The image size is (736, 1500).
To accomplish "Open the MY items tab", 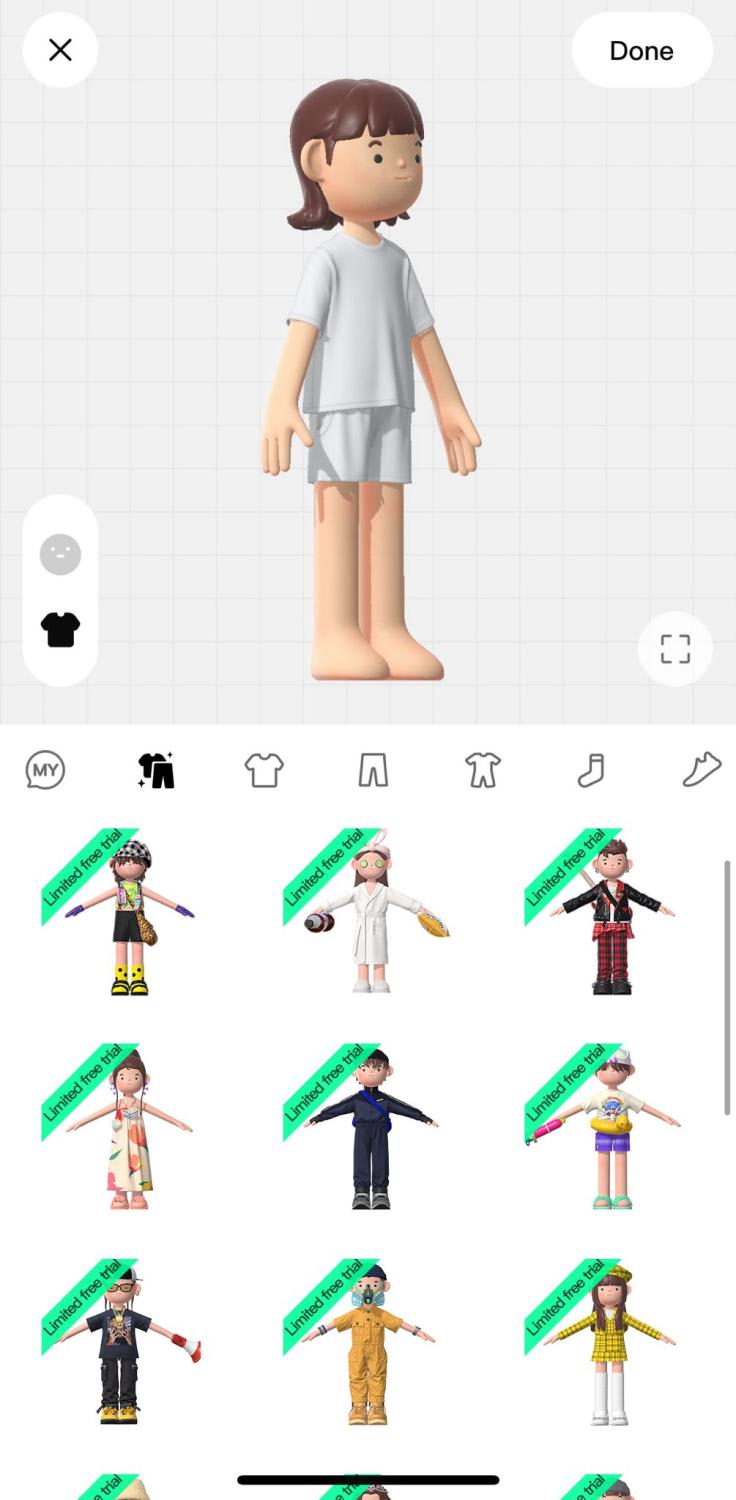I will (45, 770).
